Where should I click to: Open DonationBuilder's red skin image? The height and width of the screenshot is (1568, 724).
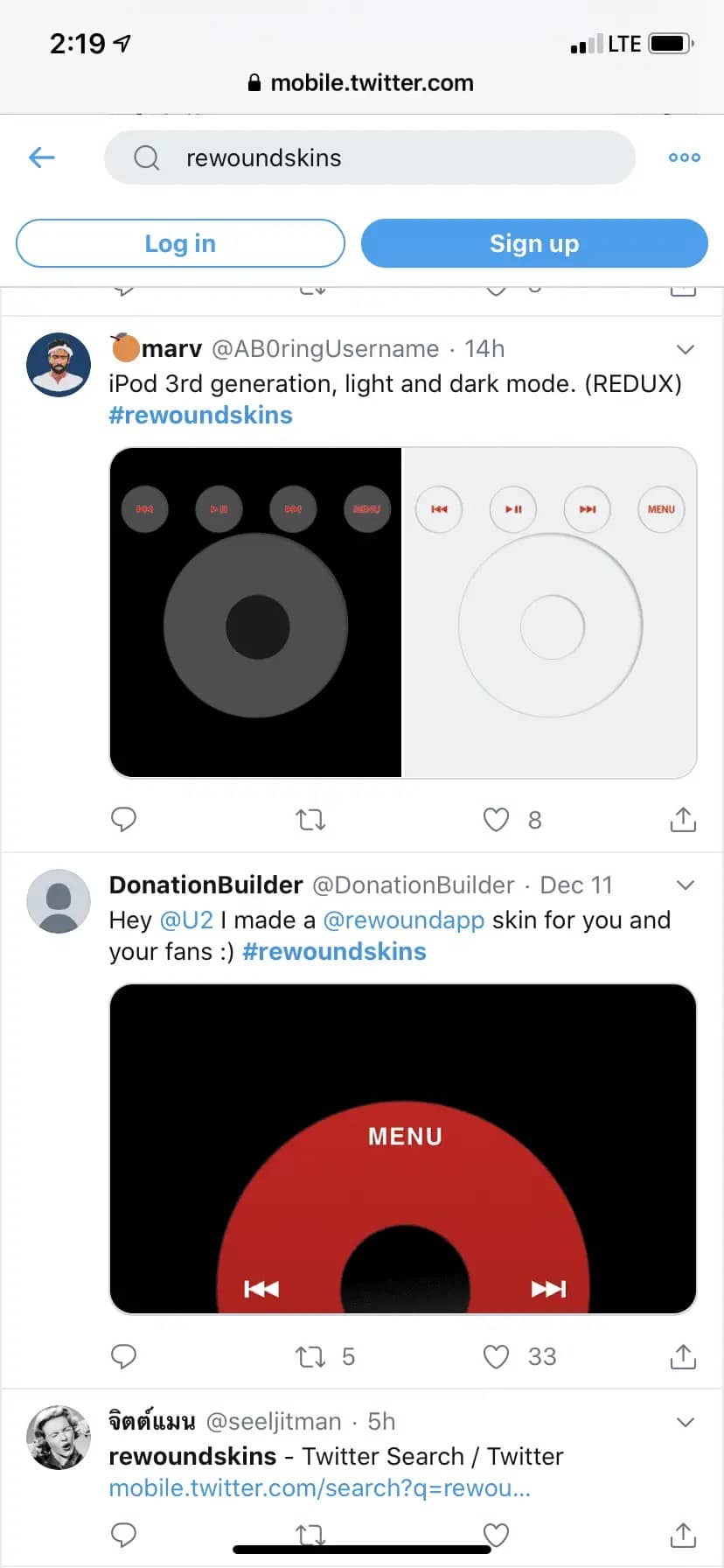(403, 1149)
